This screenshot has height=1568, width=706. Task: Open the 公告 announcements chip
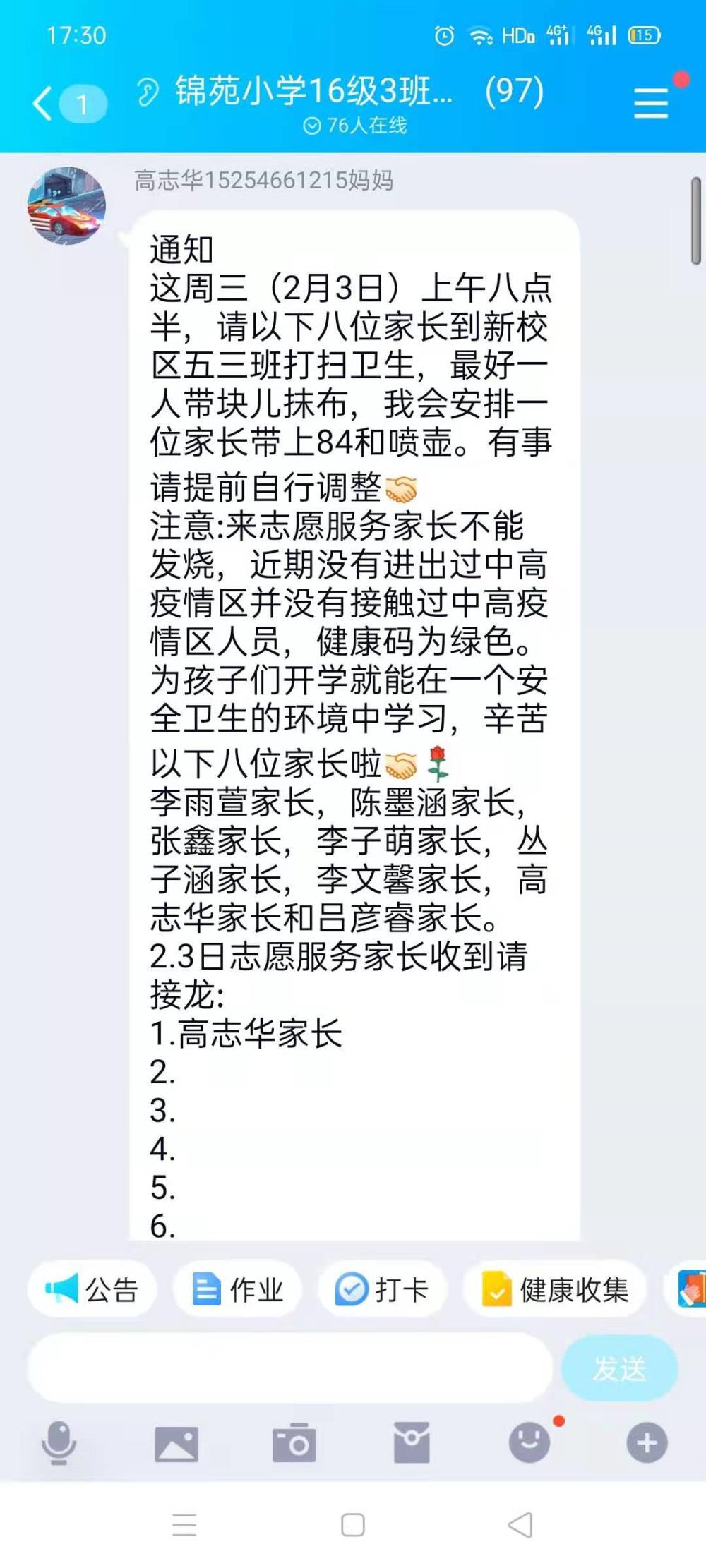tap(92, 1290)
